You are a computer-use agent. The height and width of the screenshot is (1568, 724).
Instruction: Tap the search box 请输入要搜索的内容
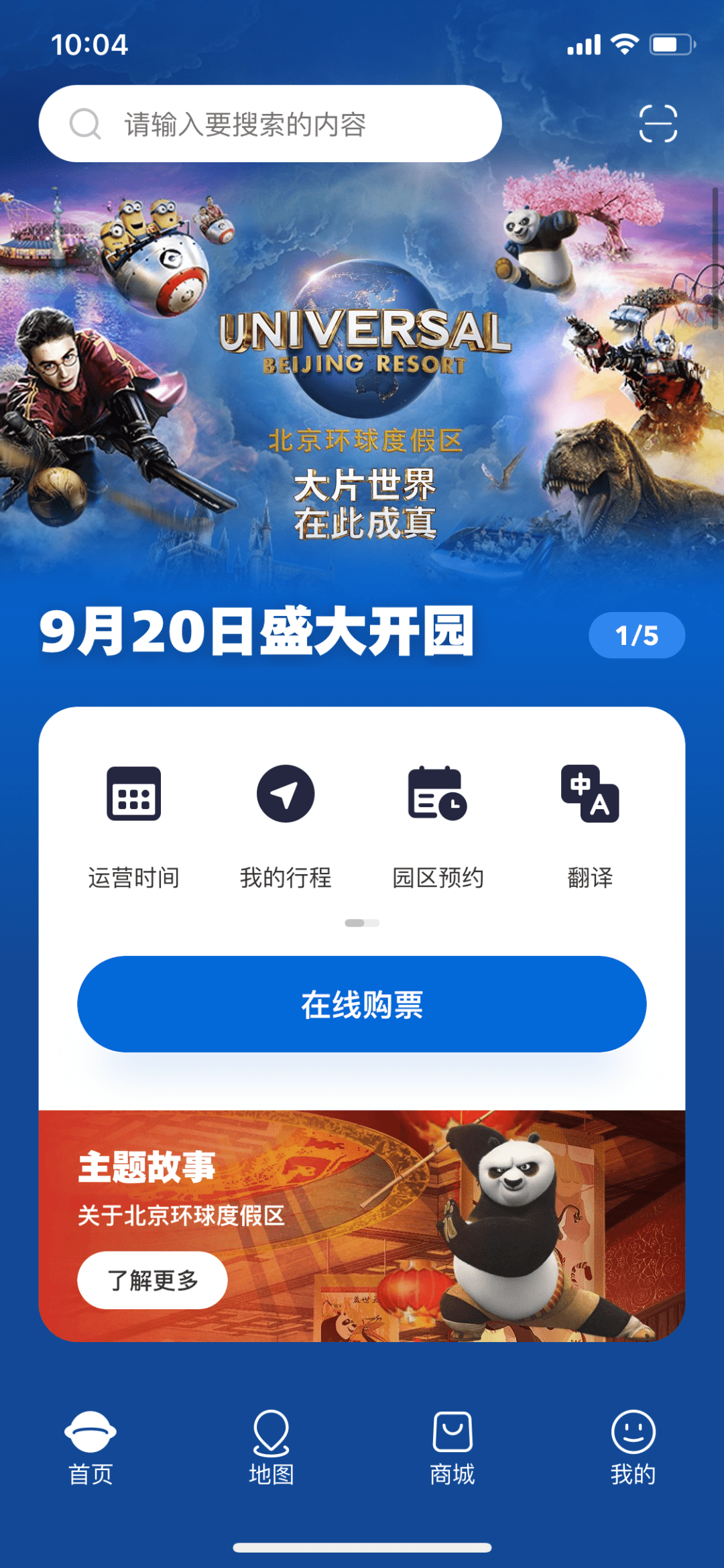pyautogui.click(x=269, y=124)
